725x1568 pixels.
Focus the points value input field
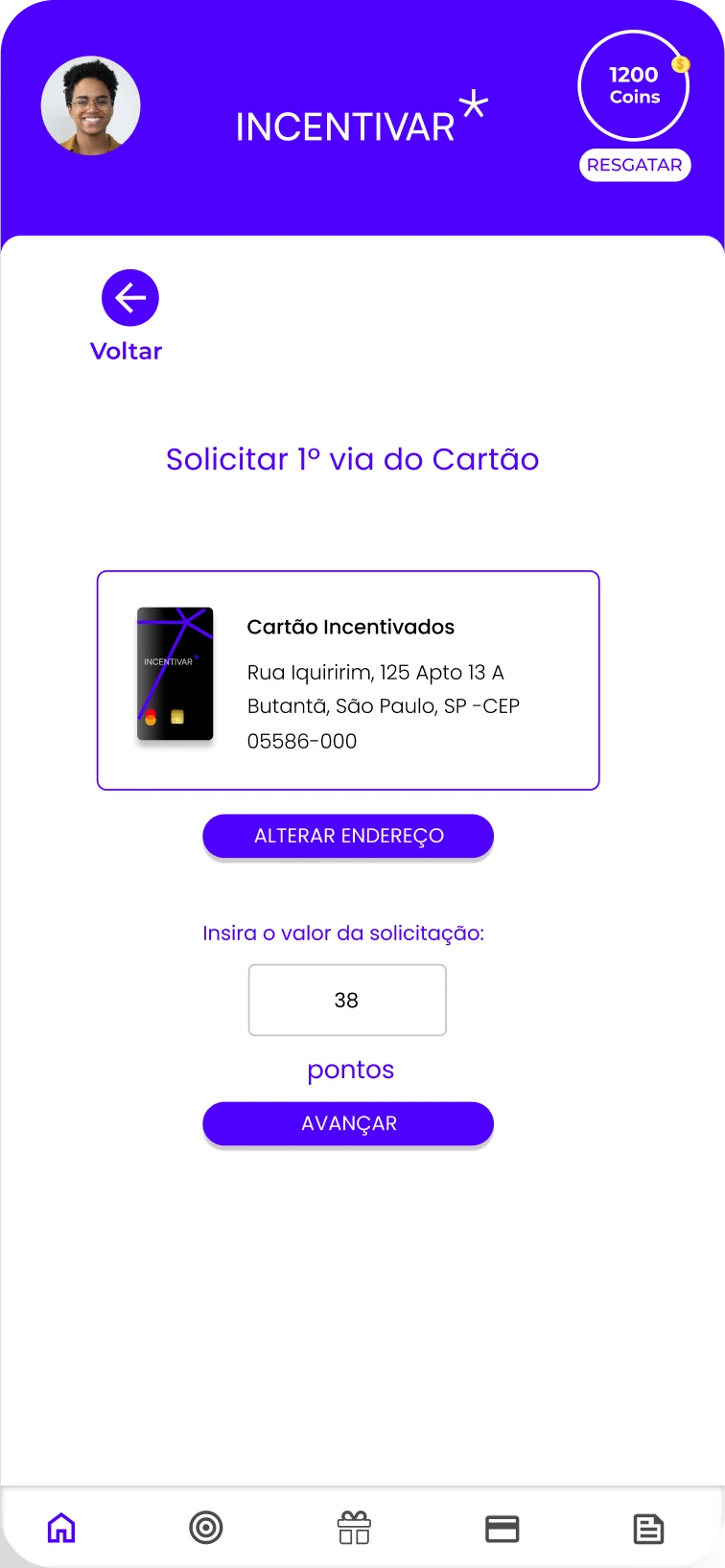coord(347,1000)
